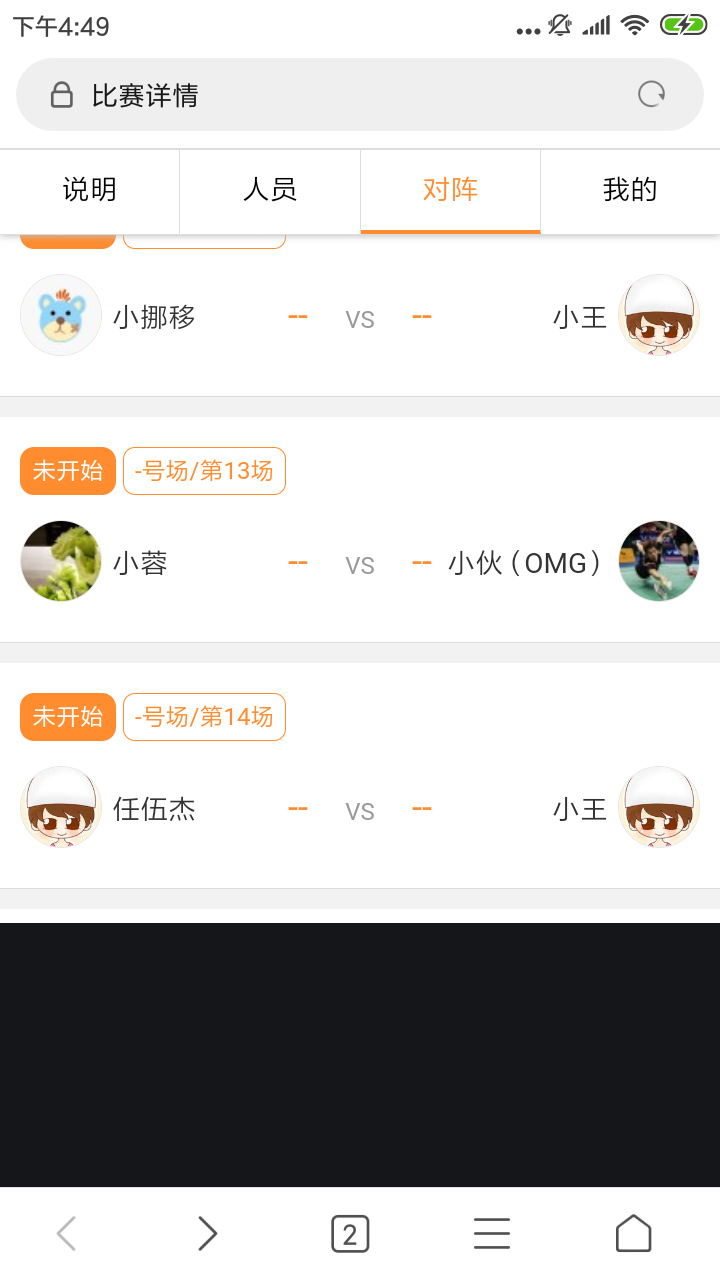This screenshot has height=1280, width=720.
Task: Open the 我的 tab
Action: point(630,190)
